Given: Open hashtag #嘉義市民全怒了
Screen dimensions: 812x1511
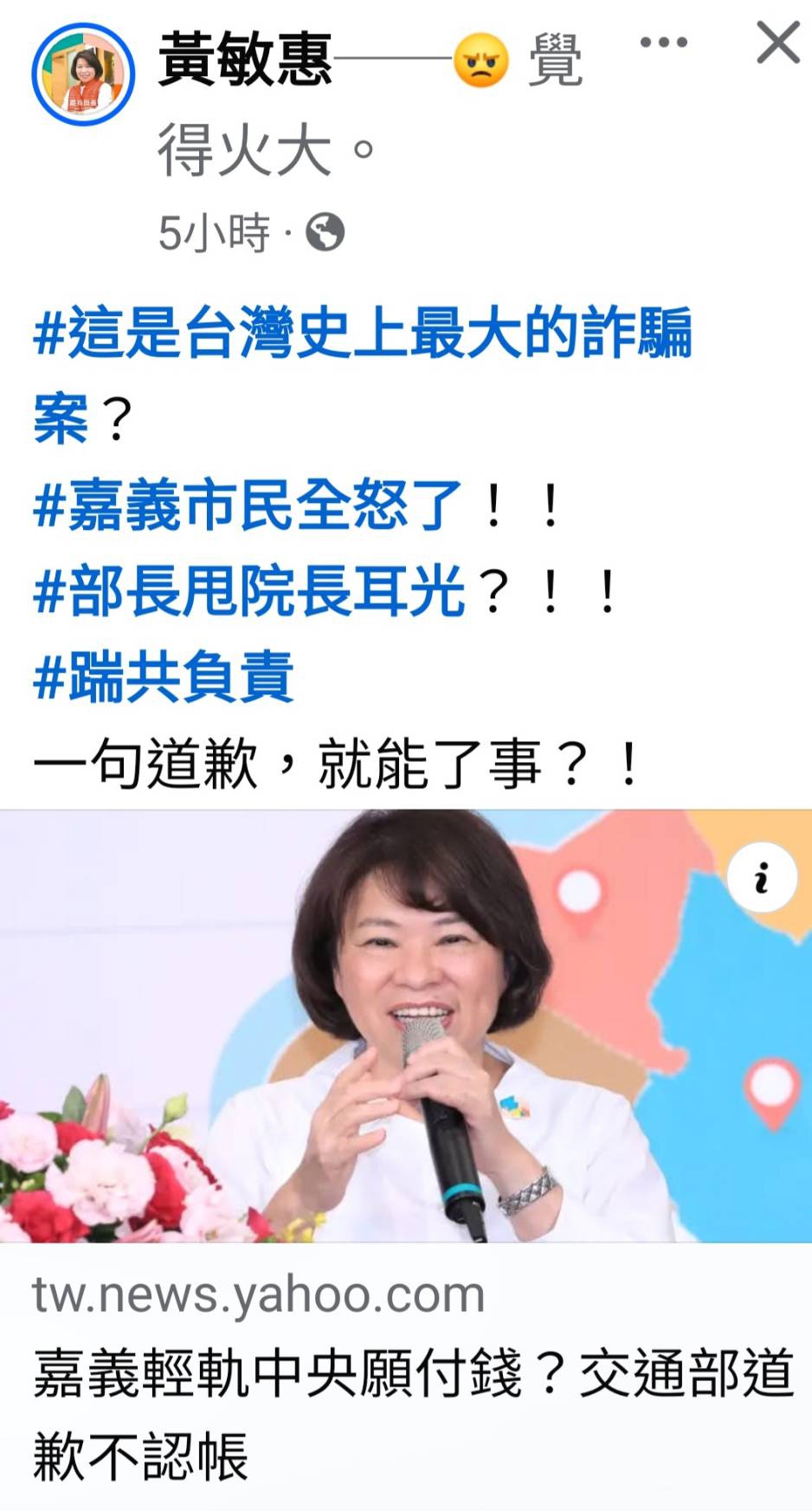Looking at the screenshot, I should tap(248, 505).
